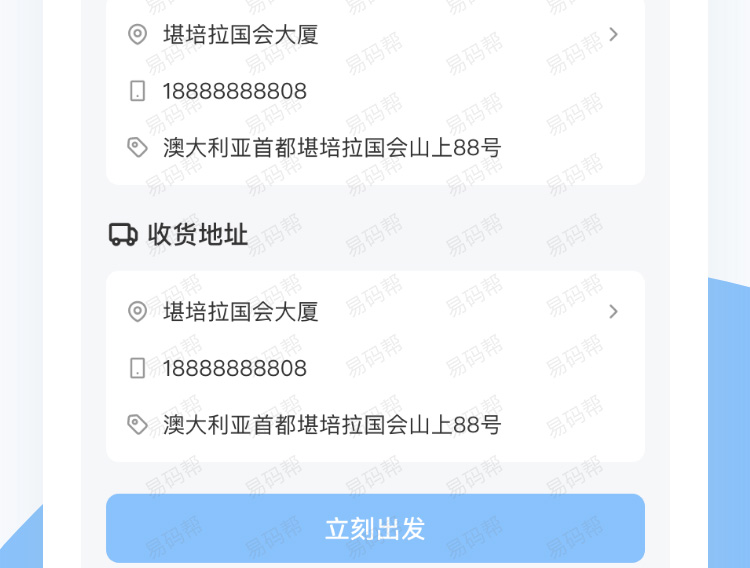Open the 堪培拉国会大厦 location row in the card above 收货地址
The height and width of the screenshot is (568, 750).
pos(375,35)
